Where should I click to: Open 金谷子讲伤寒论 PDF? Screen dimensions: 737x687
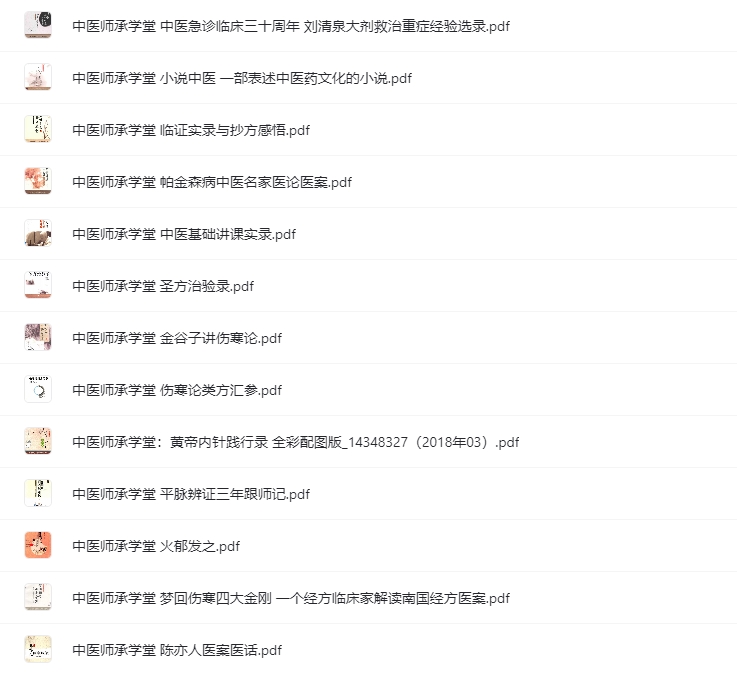point(177,338)
